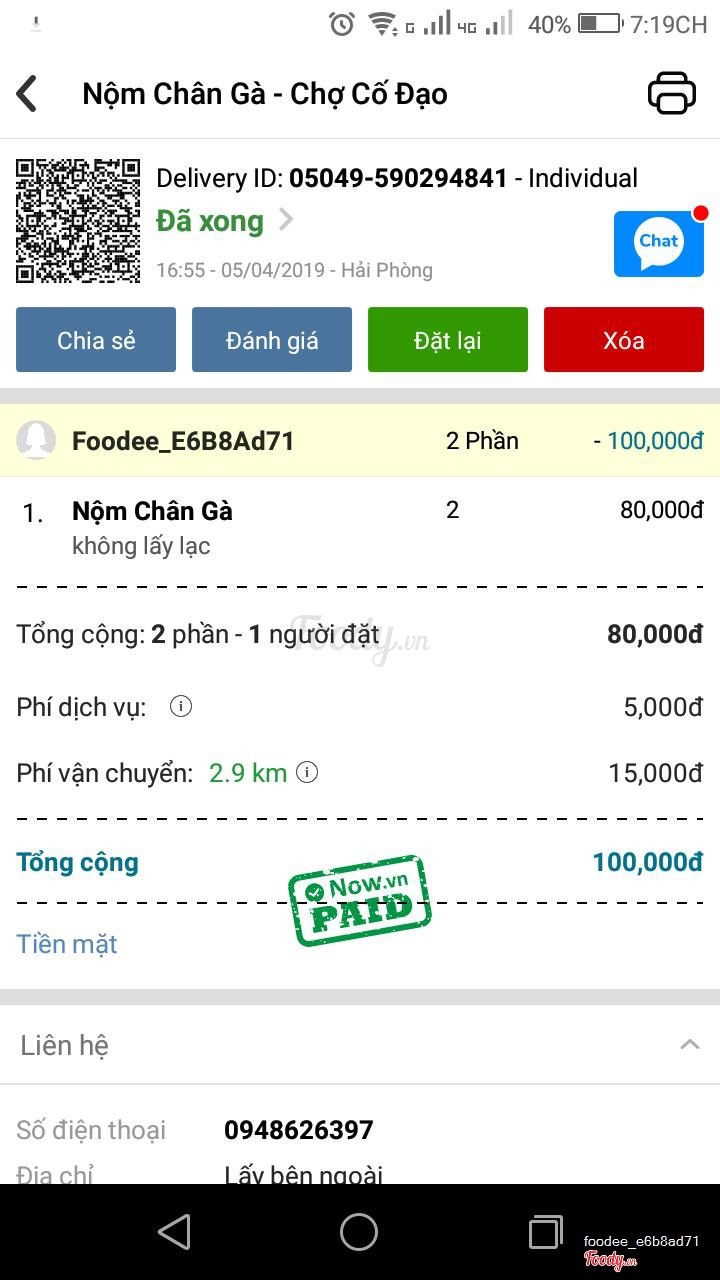Open the Đã xong status details
720x1280 pixels.
224,221
